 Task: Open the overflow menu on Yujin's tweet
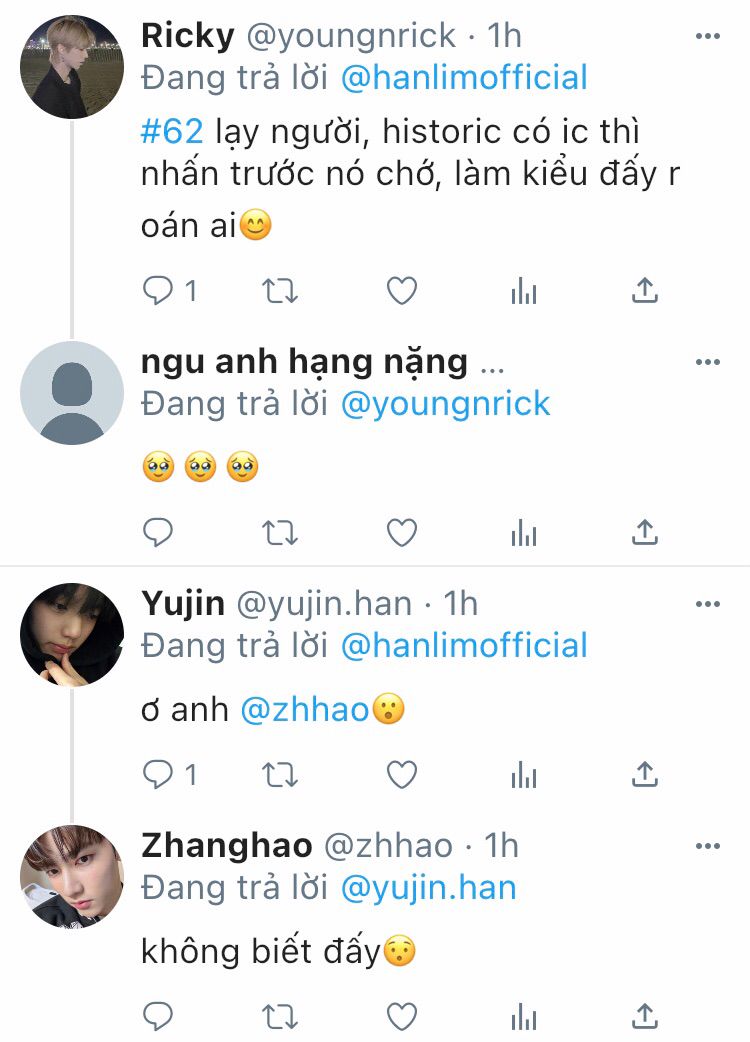pos(707,604)
